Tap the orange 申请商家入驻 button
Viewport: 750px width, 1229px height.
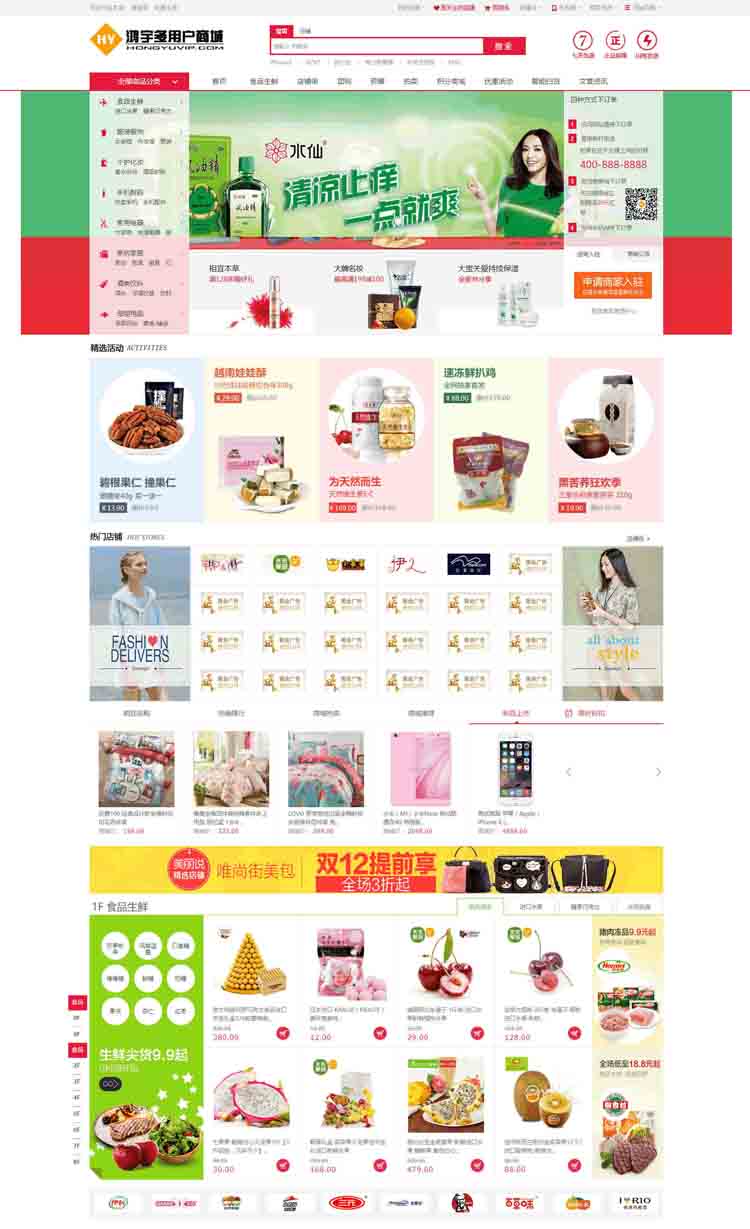[x=613, y=286]
